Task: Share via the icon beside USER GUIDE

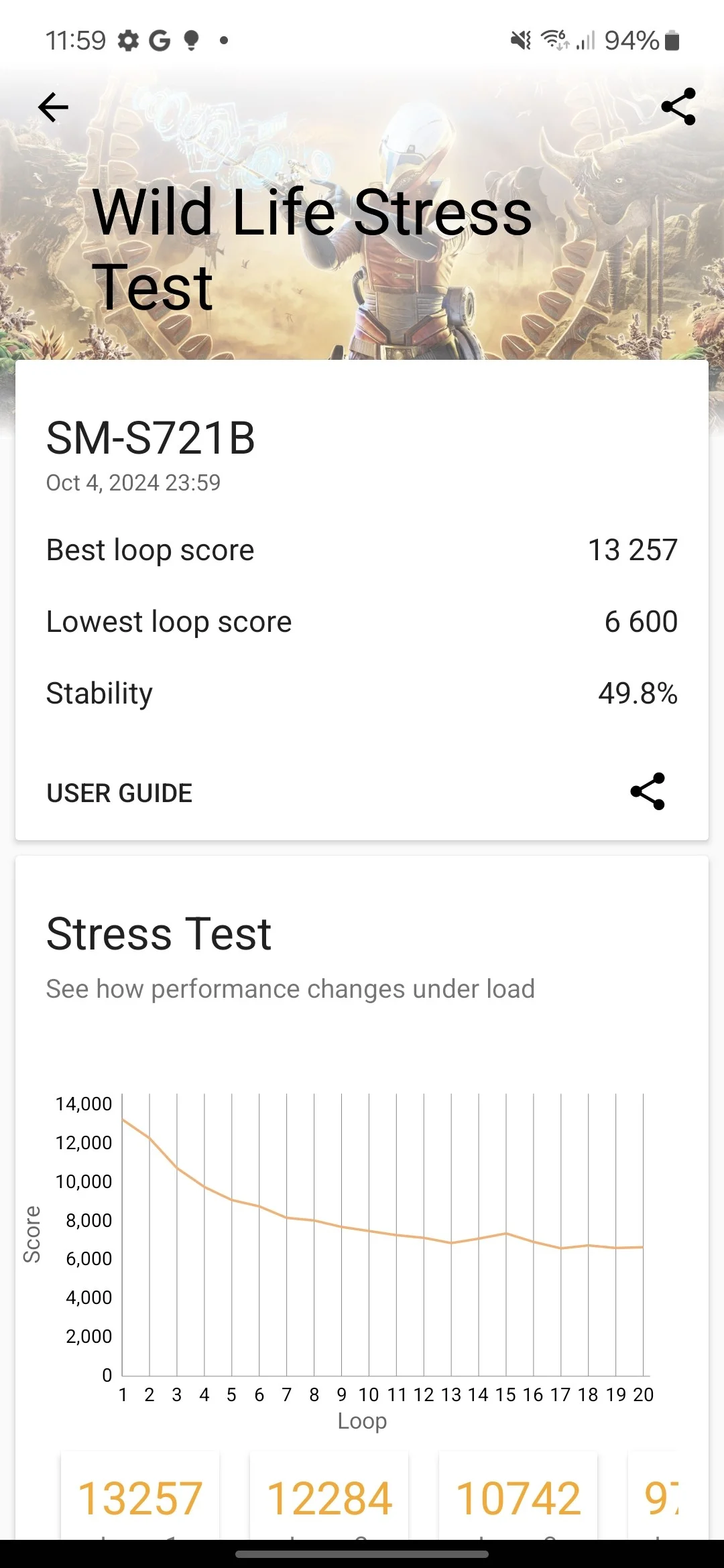Action: tap(648, 792)
